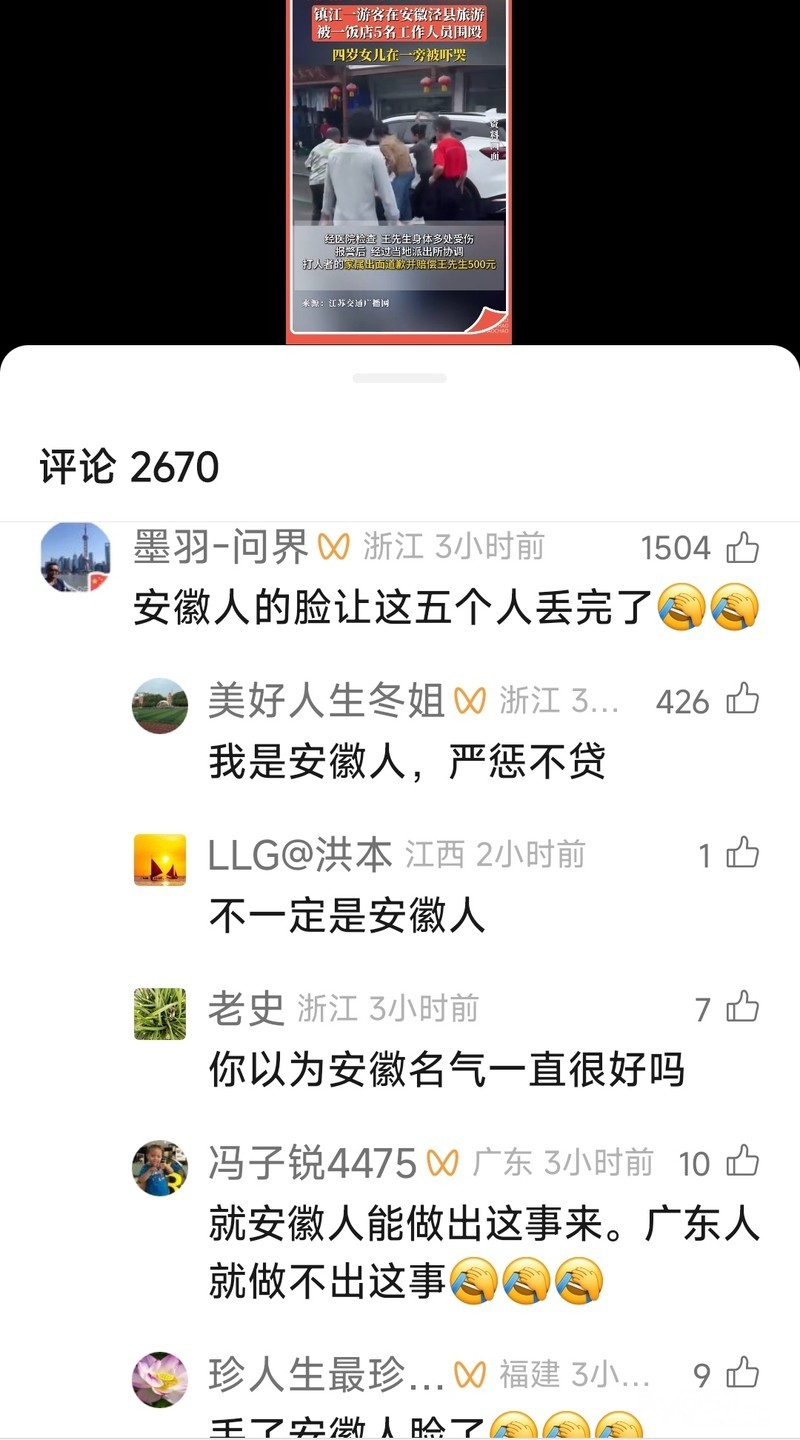View 美好人生冬姐's profile picture

[x=160, y=706]
